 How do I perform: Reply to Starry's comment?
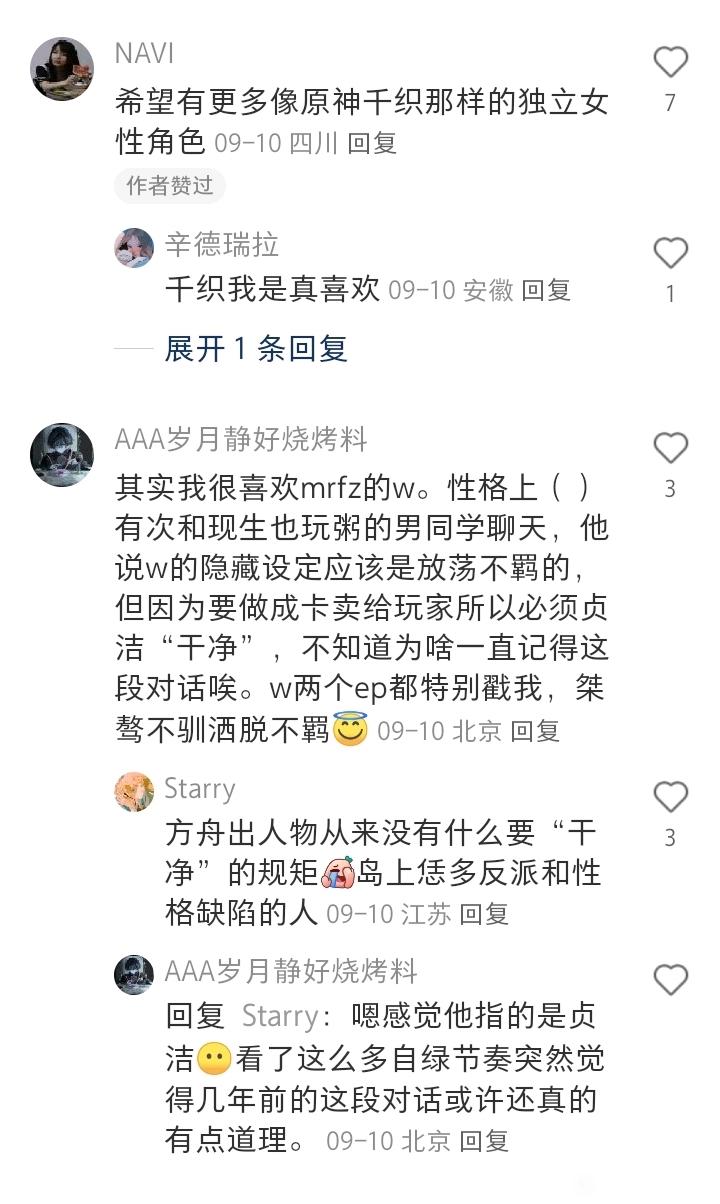tap(484, 913)
